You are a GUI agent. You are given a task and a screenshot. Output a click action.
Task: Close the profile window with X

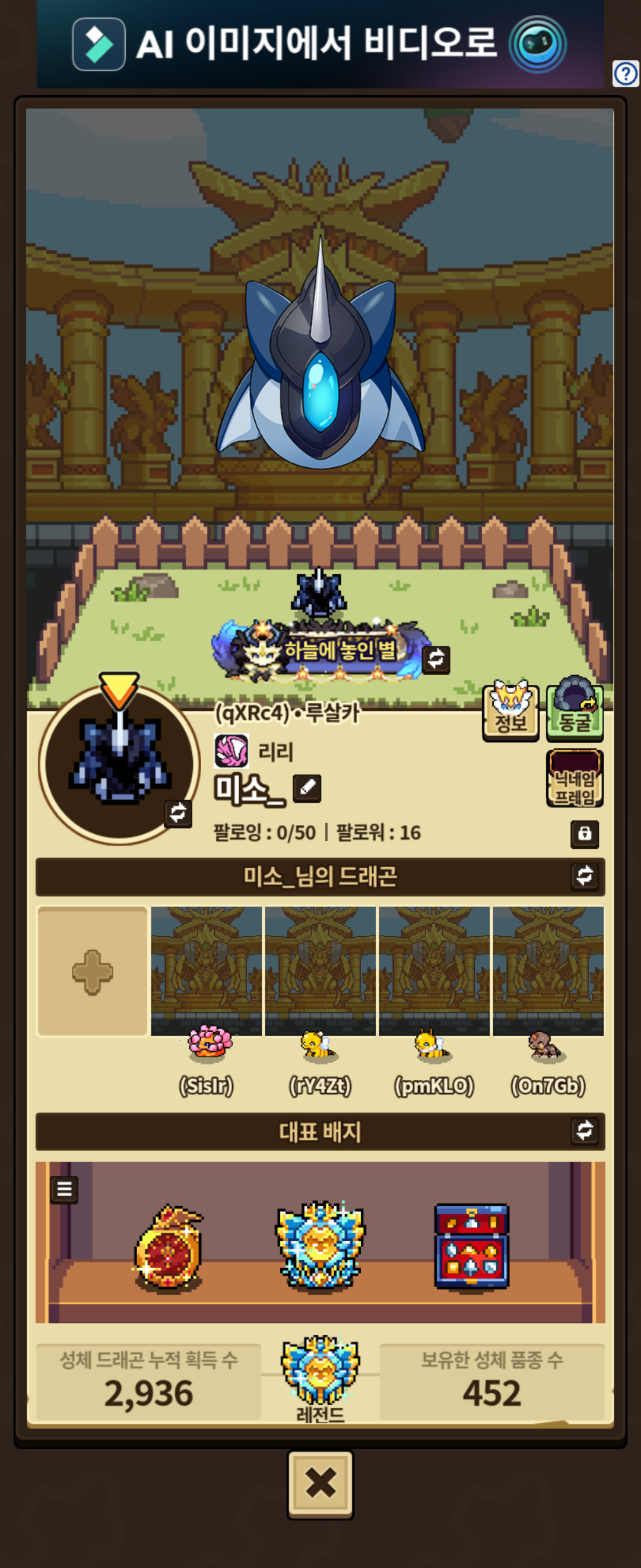pyautogui.click(x=320, y=1483)
